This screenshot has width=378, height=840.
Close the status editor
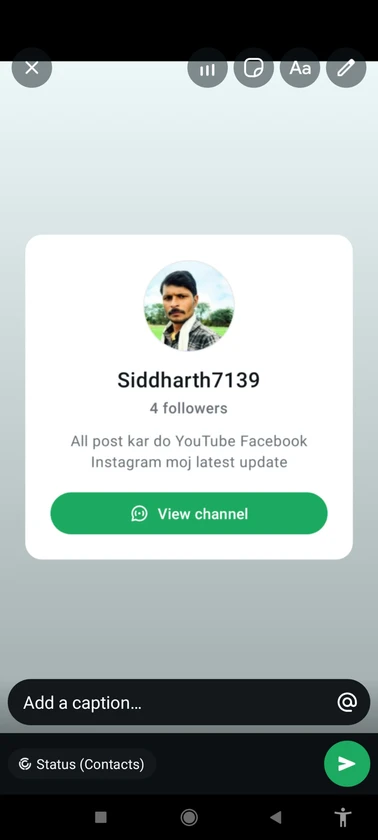pos(32,68)
